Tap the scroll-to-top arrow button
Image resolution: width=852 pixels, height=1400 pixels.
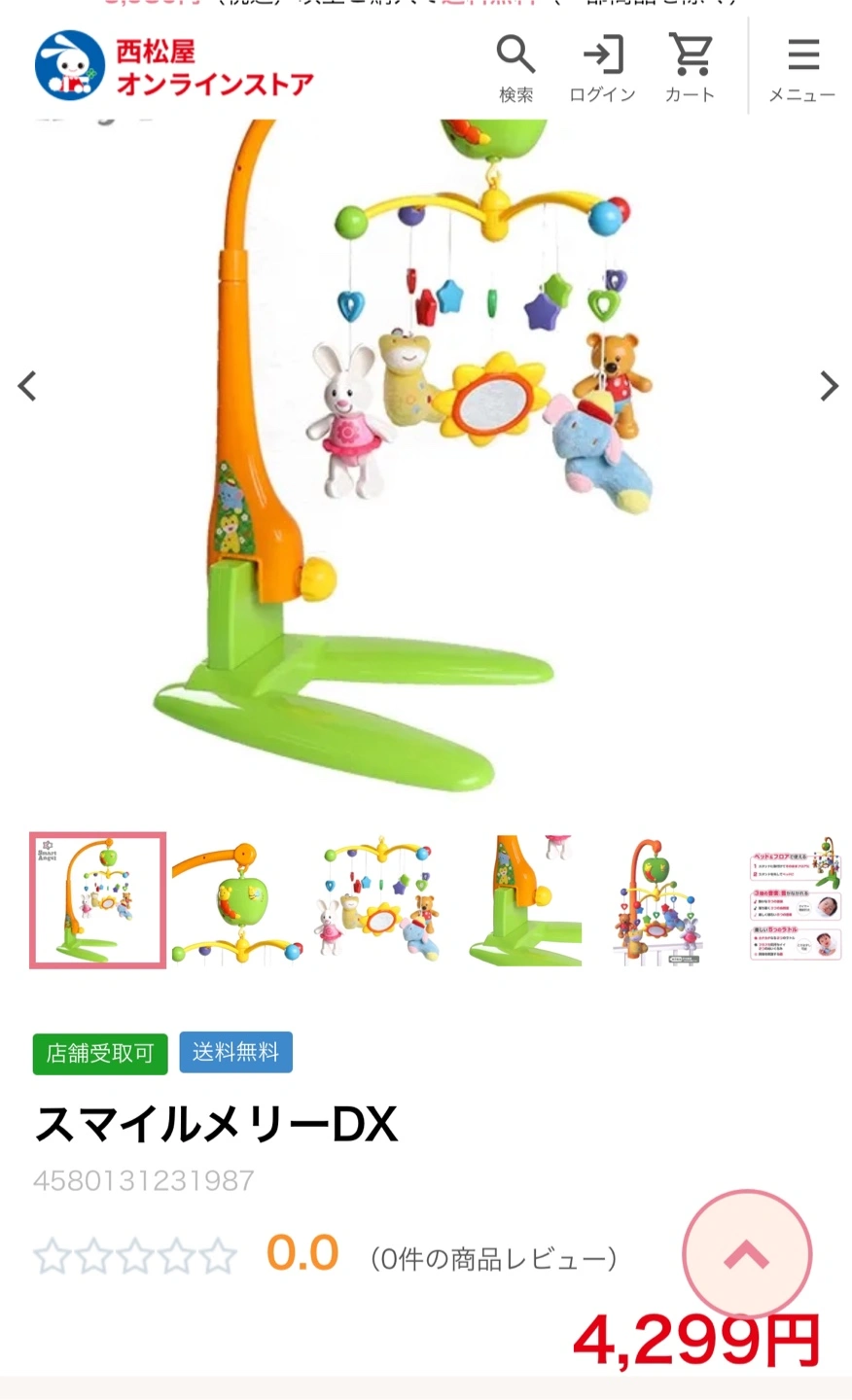pos(746,1254)
